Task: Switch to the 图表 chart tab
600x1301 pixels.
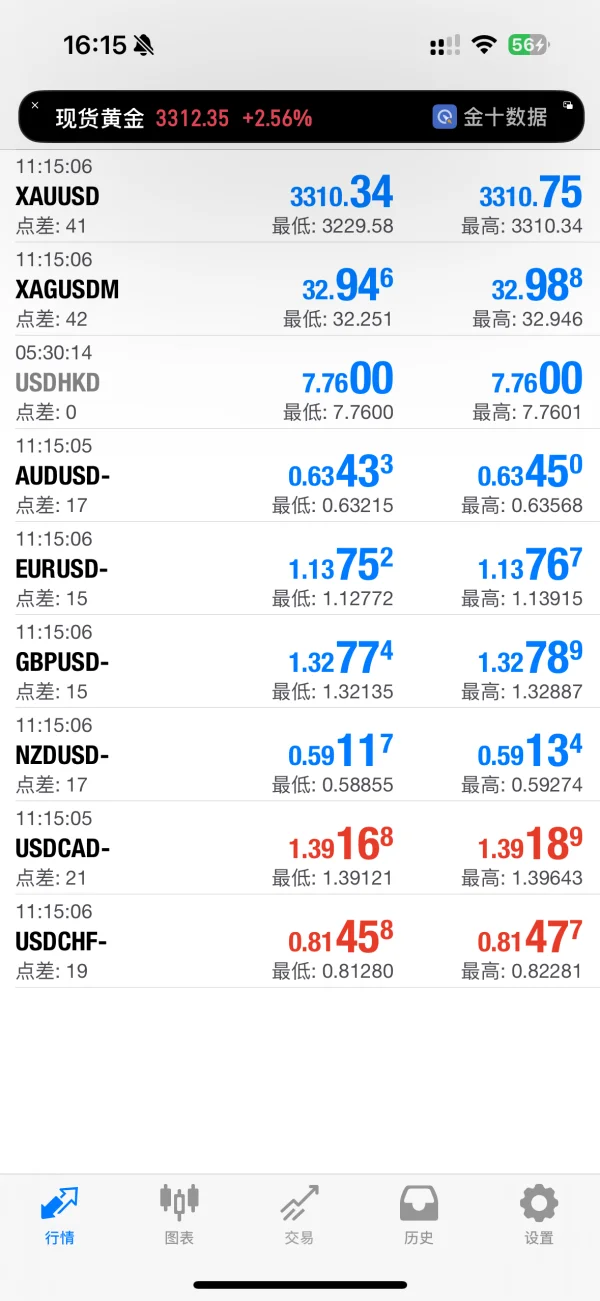Action: coord(179,1213)
